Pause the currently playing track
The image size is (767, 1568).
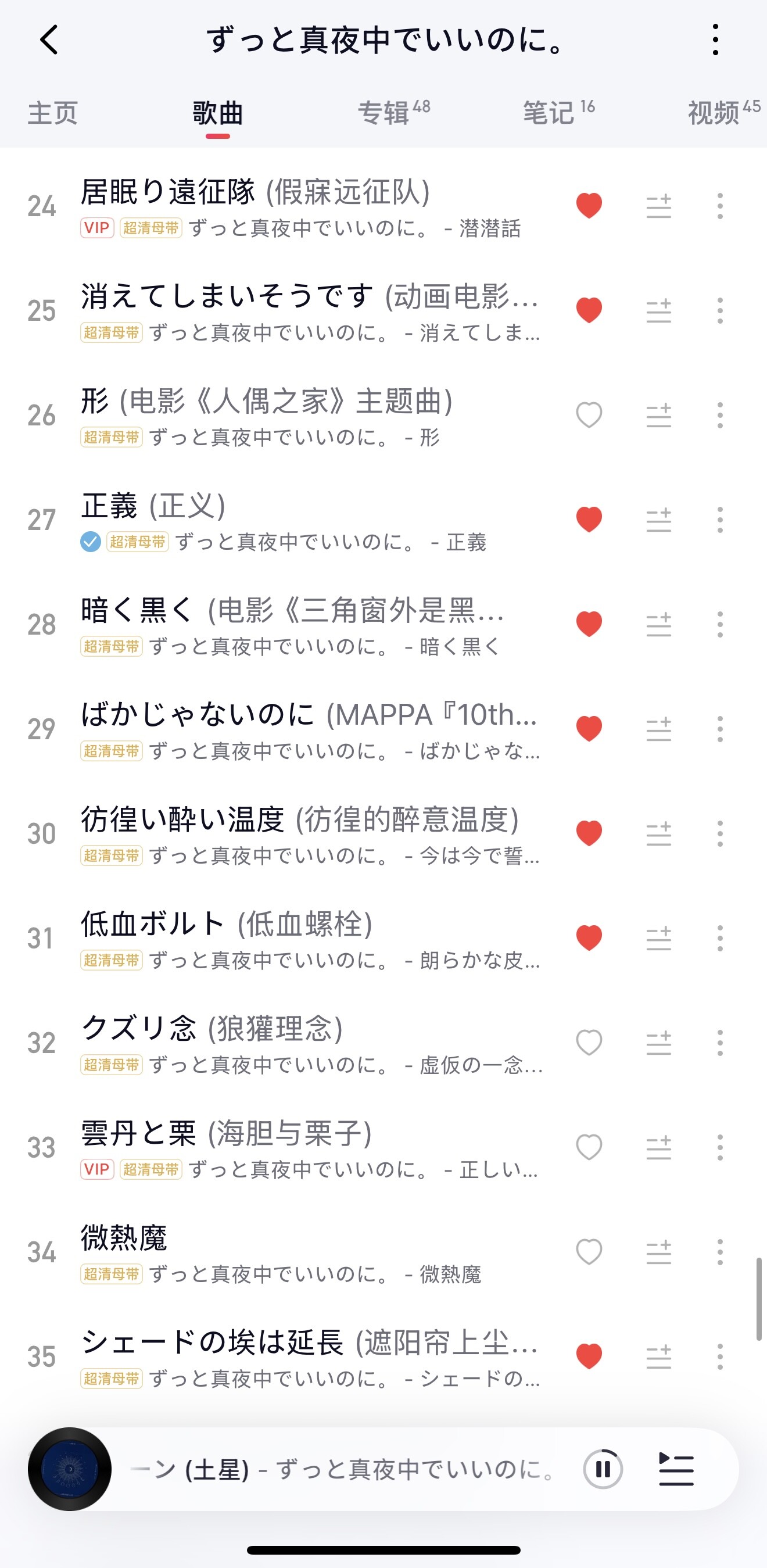603,1469
